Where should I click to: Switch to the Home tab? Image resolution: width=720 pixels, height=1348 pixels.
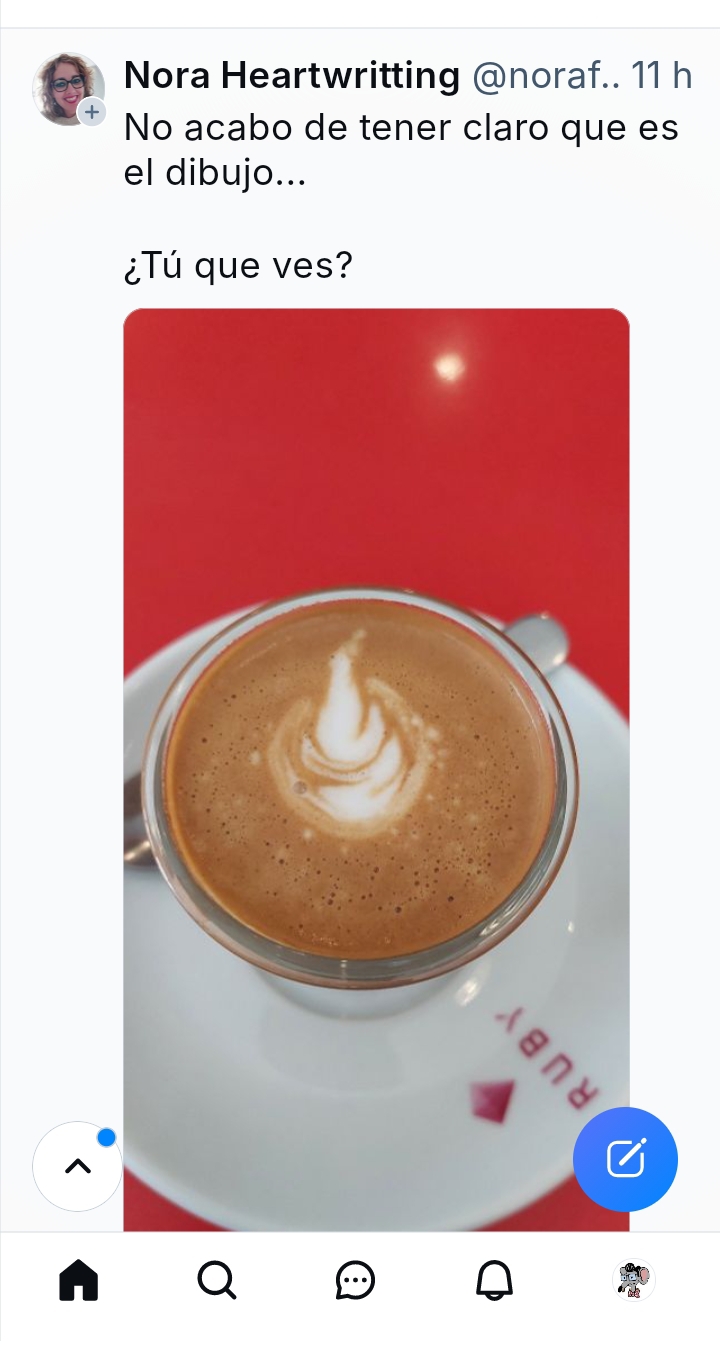pos(79,1280)
